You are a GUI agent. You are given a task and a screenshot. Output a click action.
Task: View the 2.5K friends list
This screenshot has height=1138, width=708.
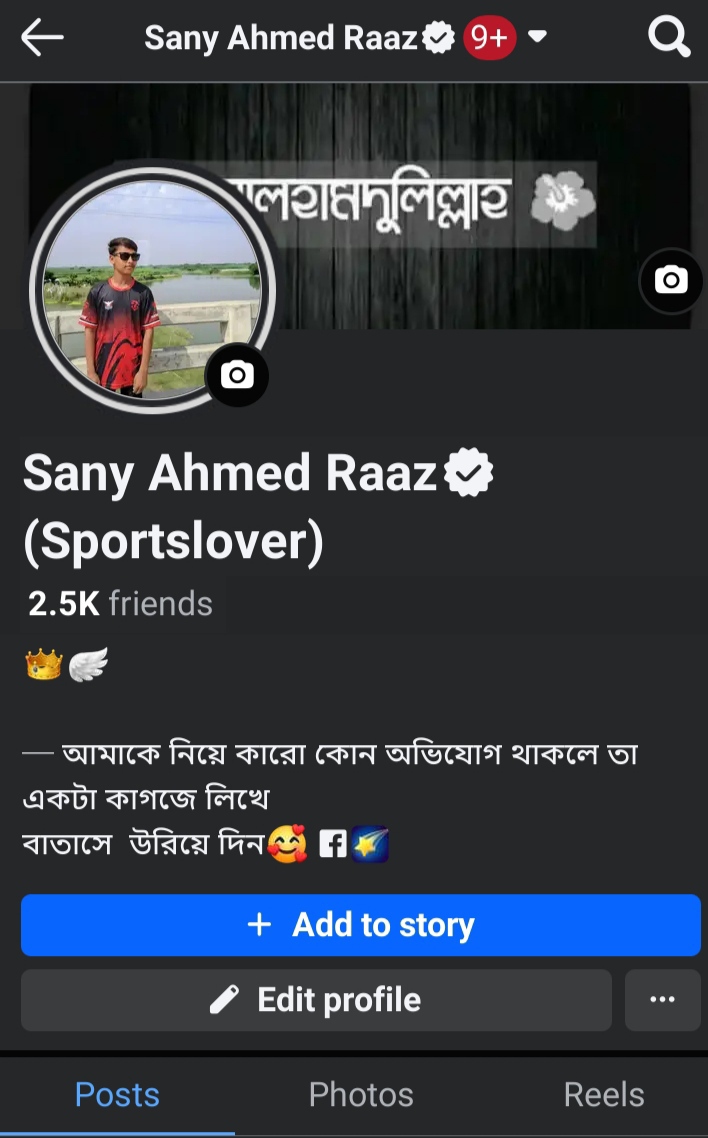120,604
